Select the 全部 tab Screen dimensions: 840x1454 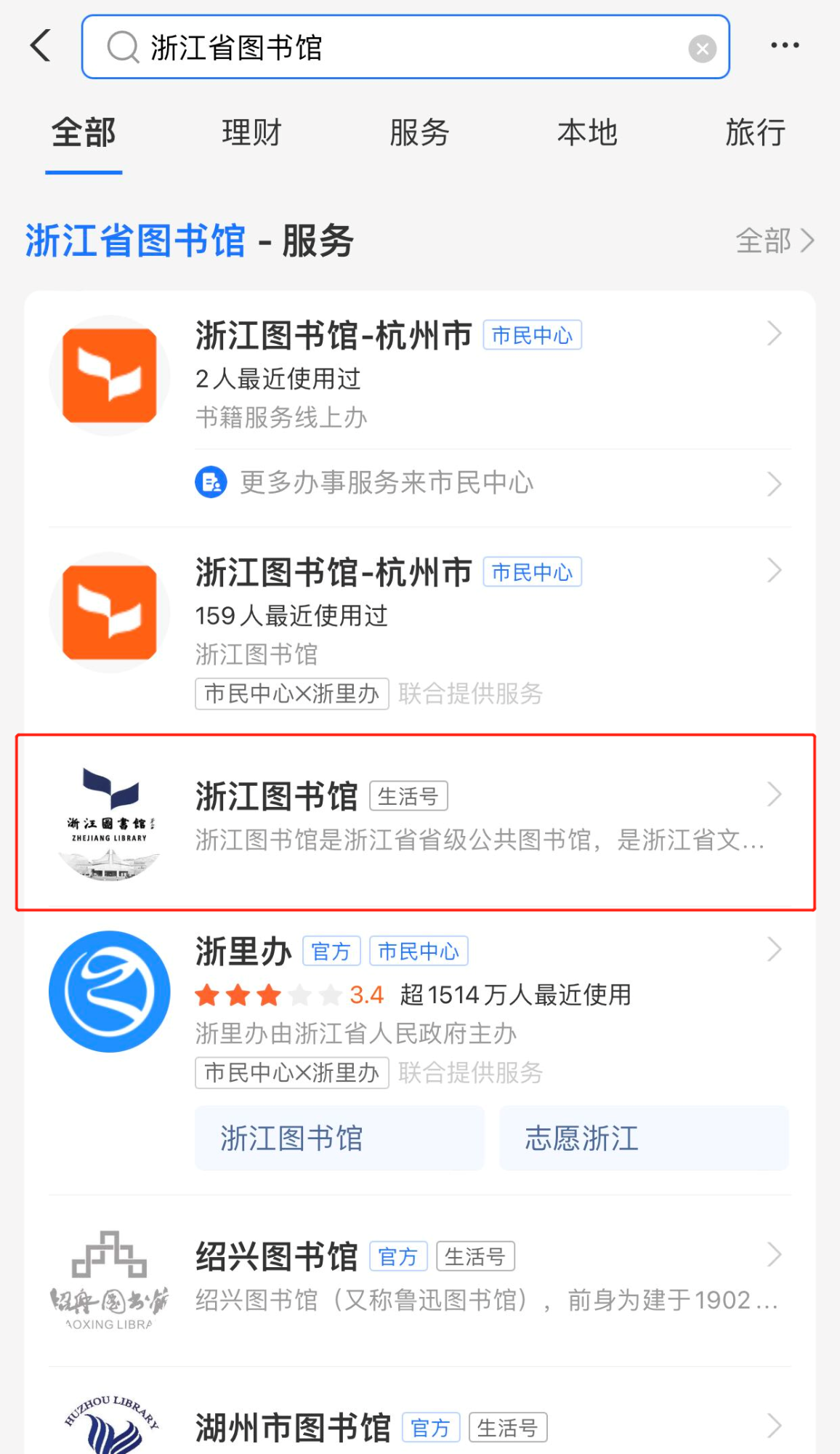click(84, 133)
